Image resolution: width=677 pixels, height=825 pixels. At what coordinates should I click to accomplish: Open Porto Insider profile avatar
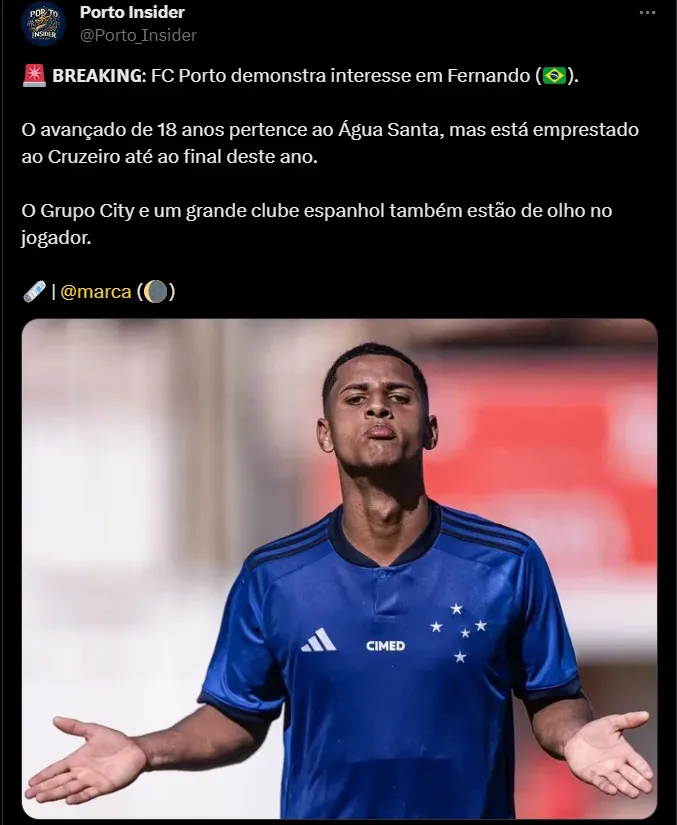tap(43, 24)
